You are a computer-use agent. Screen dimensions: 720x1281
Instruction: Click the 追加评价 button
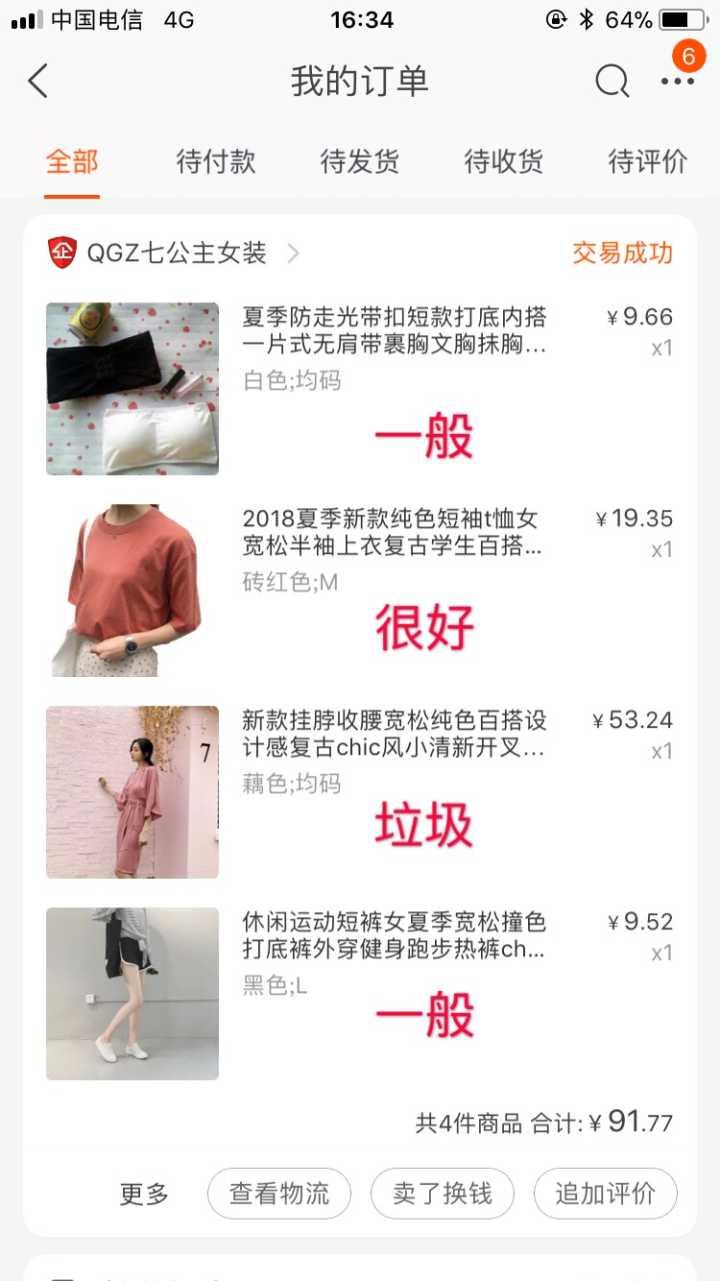[605, 1194]
